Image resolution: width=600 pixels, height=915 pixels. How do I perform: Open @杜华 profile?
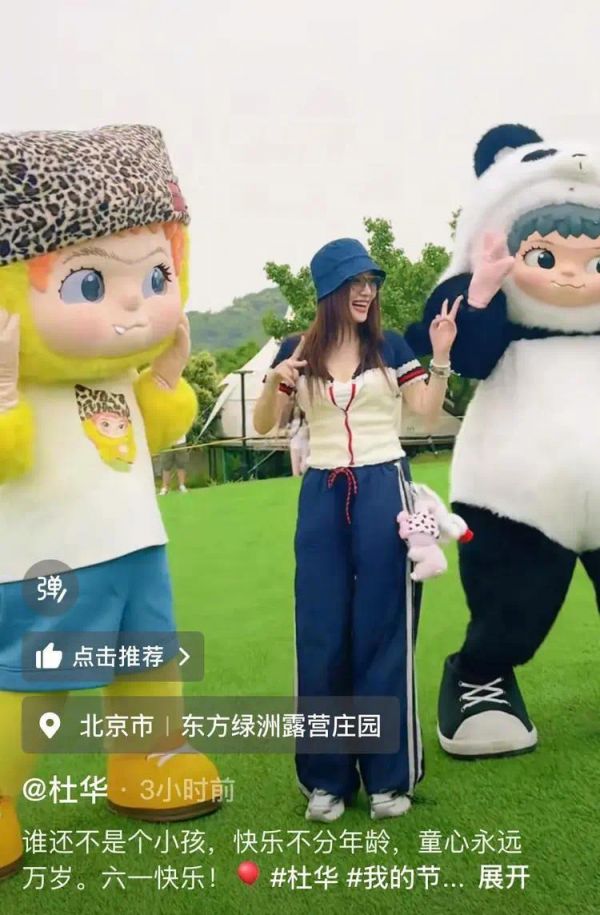[x=65, y=790]
